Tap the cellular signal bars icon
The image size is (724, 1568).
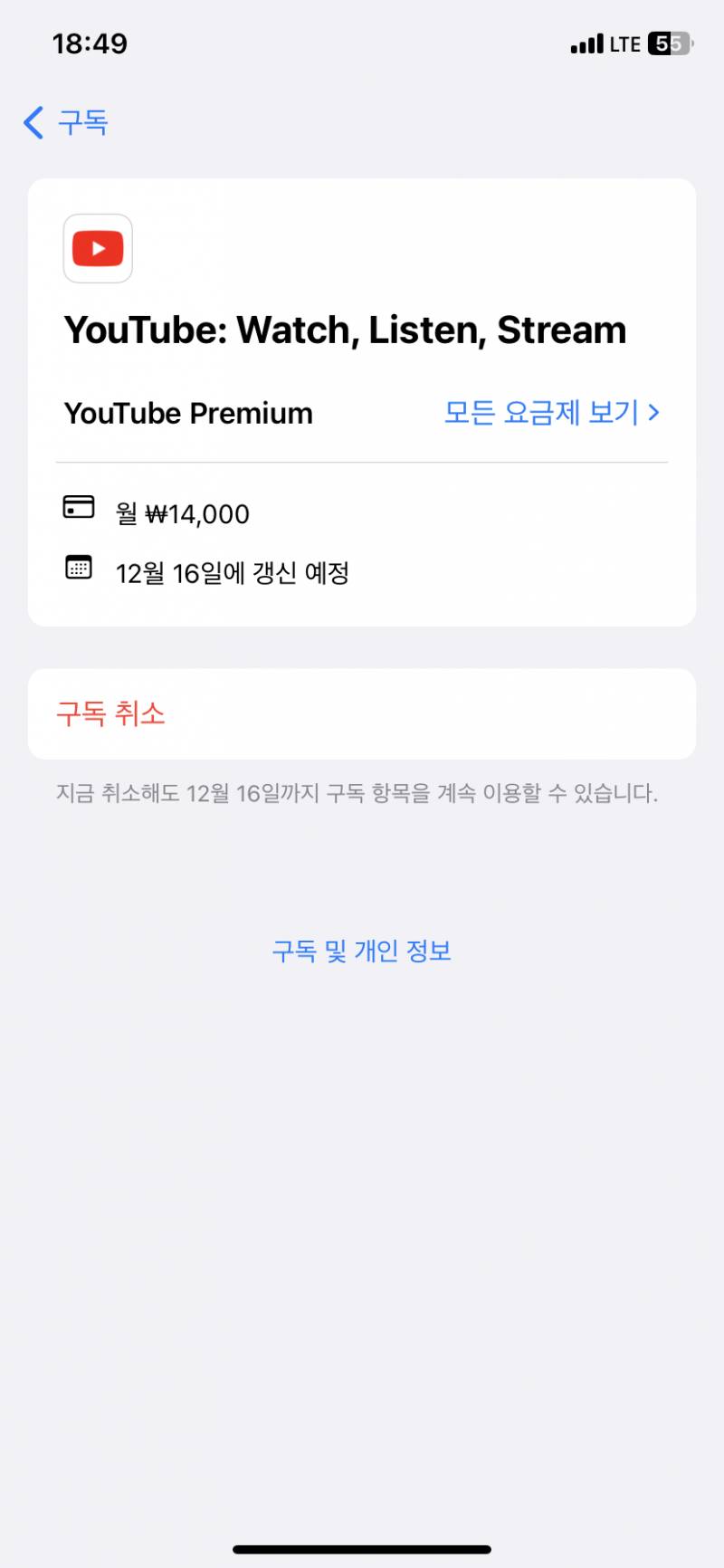click(x=585, y=43)
